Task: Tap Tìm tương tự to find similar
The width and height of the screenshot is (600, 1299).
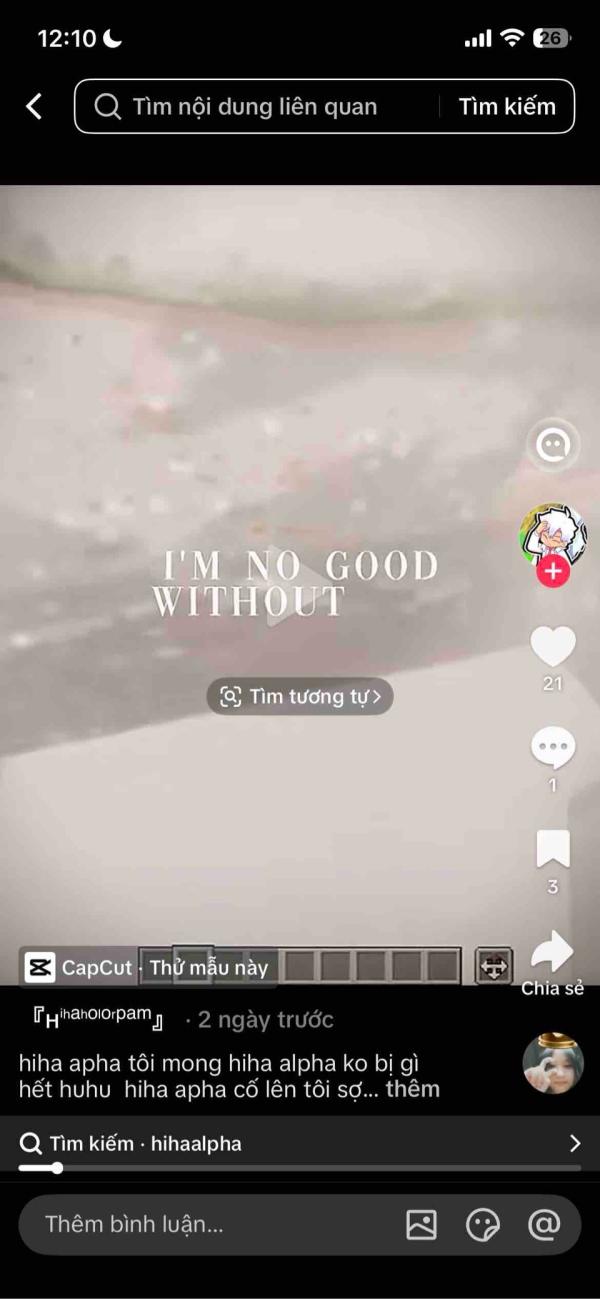Action: pos(300,696)
